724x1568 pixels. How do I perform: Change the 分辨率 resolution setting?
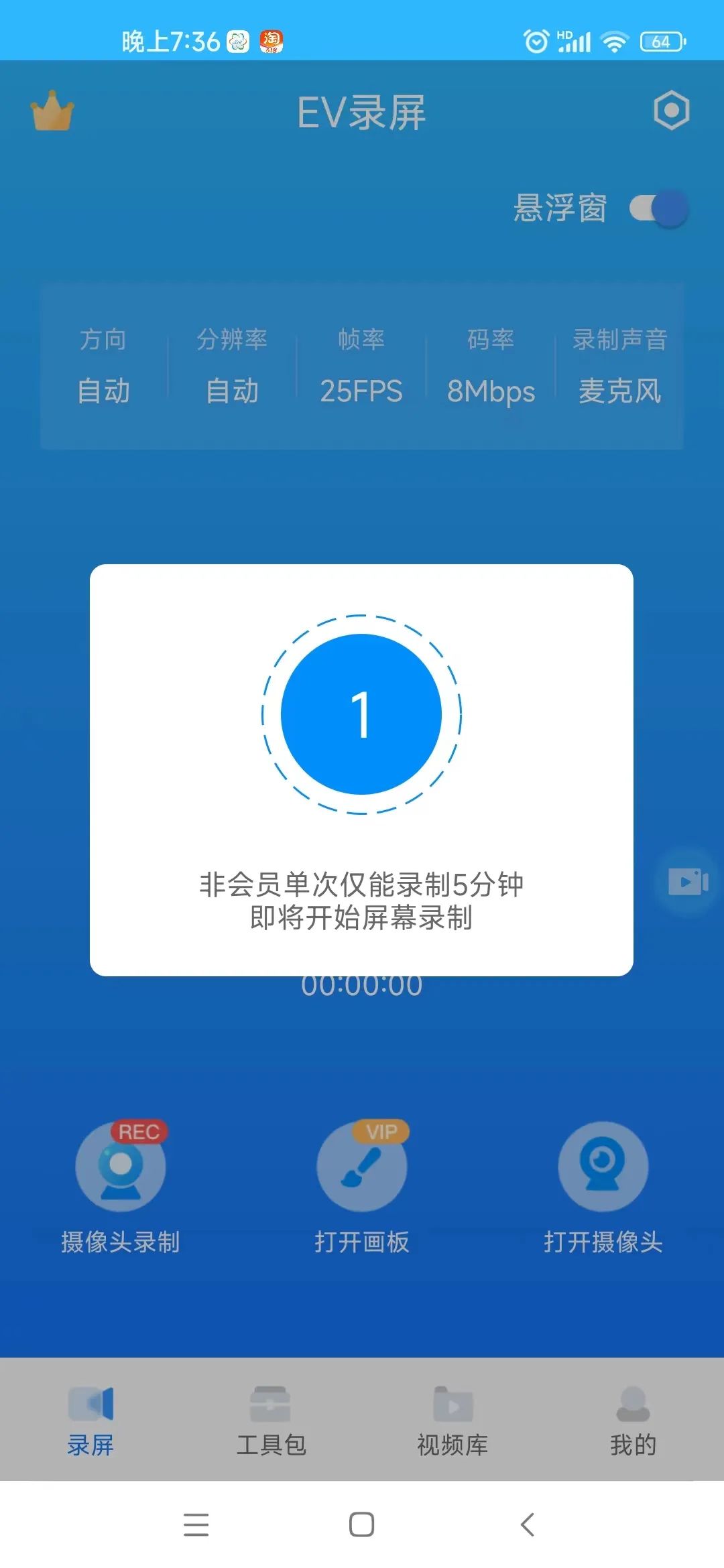coord(232,366)
